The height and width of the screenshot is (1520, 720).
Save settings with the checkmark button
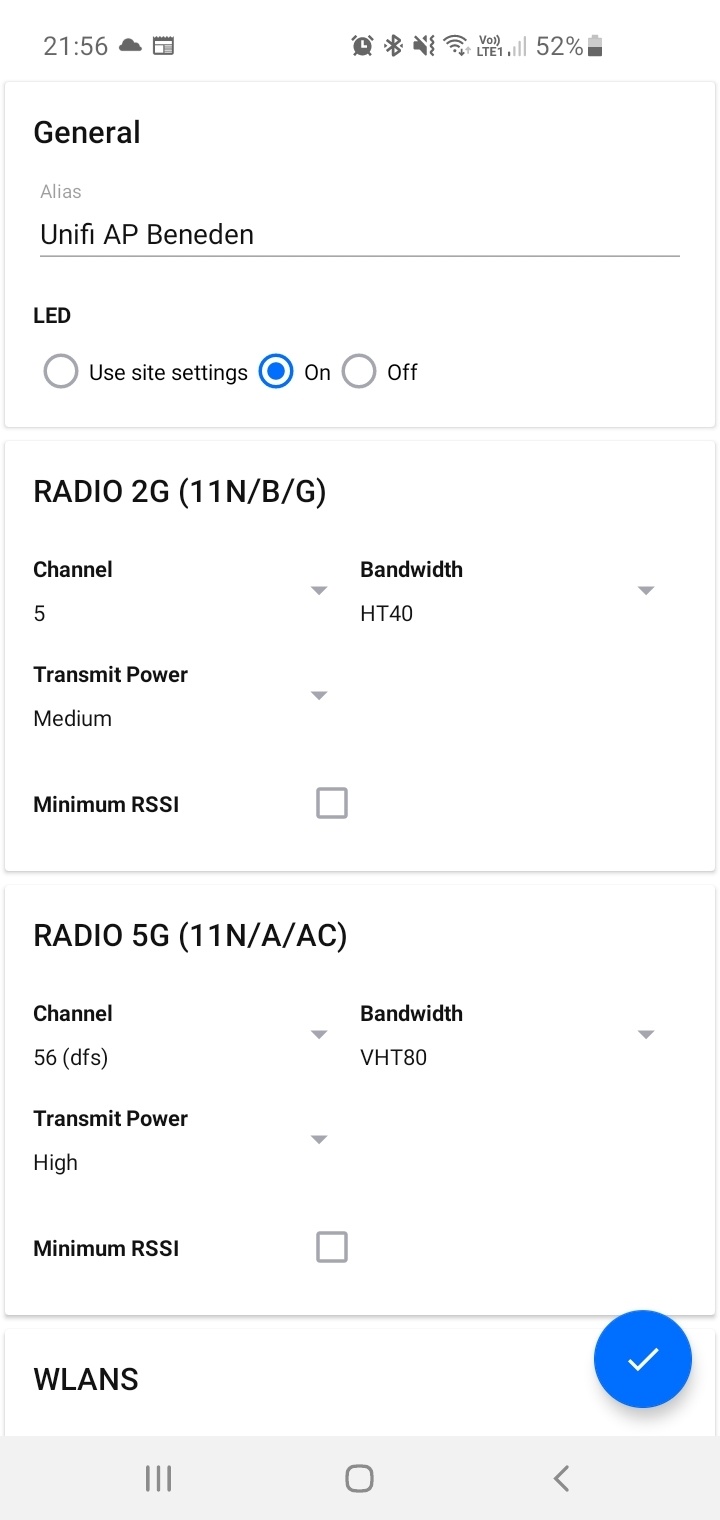pyautogui.click(x=642, y=1359)
